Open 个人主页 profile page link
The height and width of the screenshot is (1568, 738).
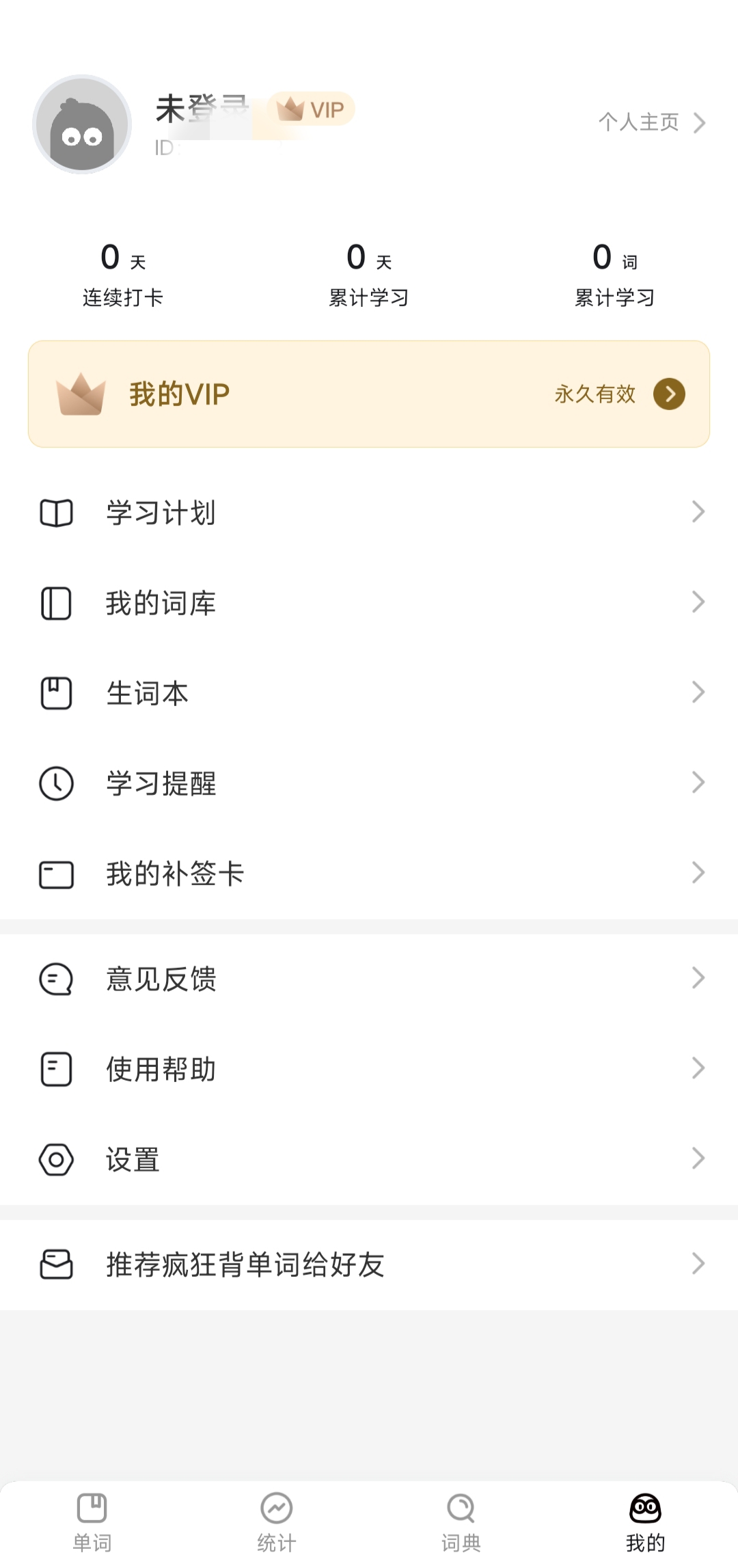pyautogui.click(x=651, y=123)
